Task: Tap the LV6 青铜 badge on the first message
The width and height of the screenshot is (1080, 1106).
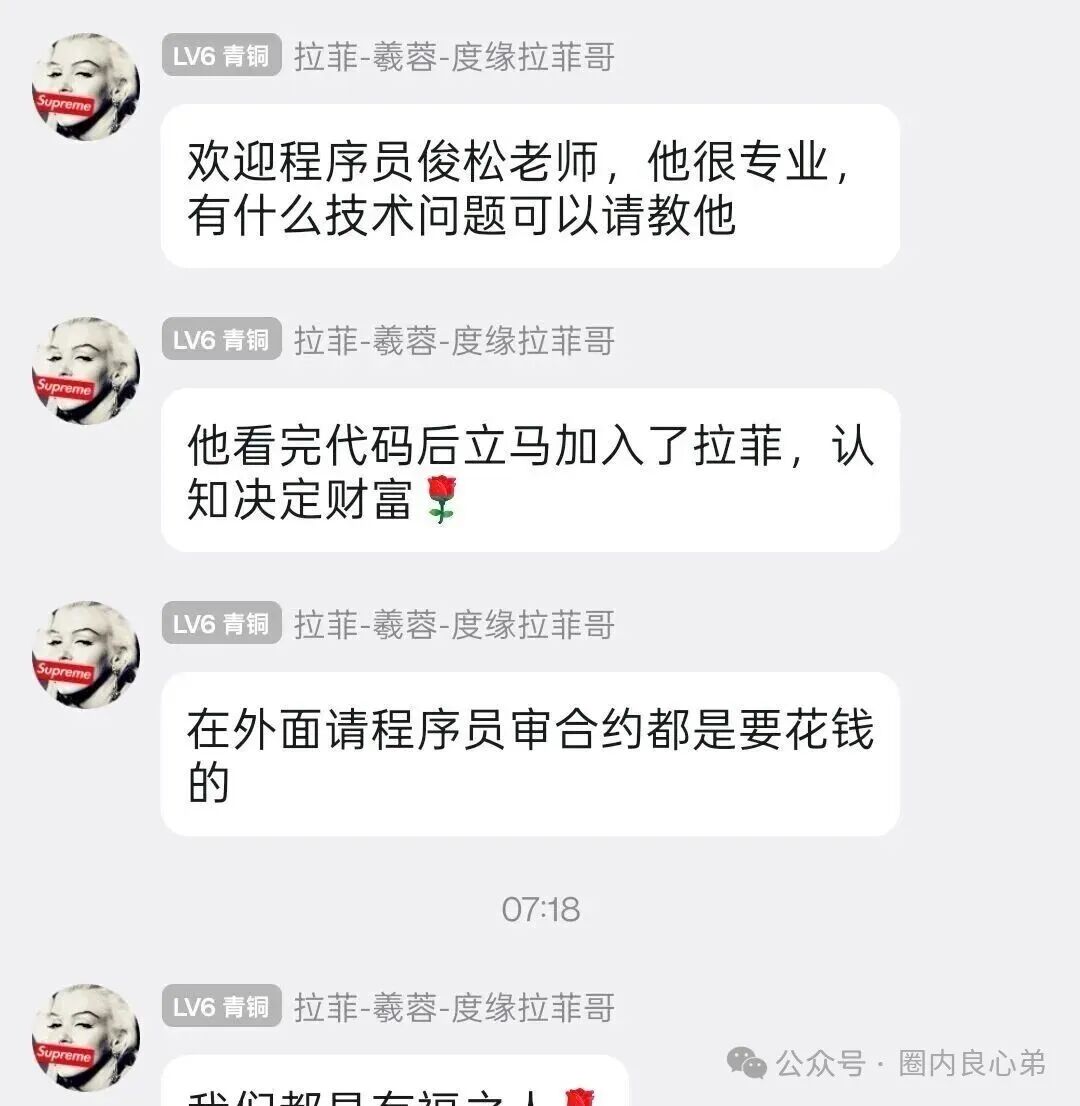Action: (x=220, y=57)
